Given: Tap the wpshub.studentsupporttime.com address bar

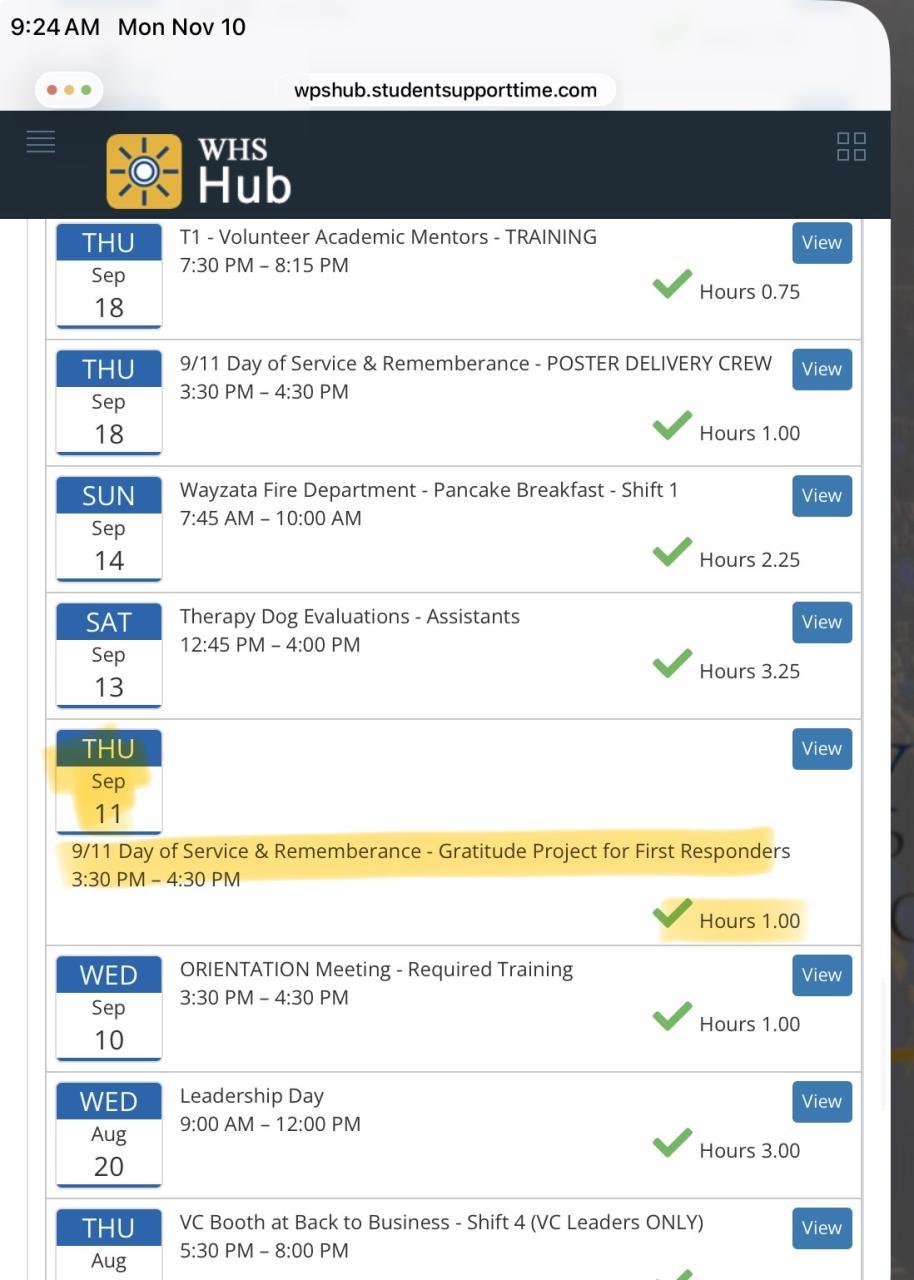Looking at the screenshot, I should [445, 90].
